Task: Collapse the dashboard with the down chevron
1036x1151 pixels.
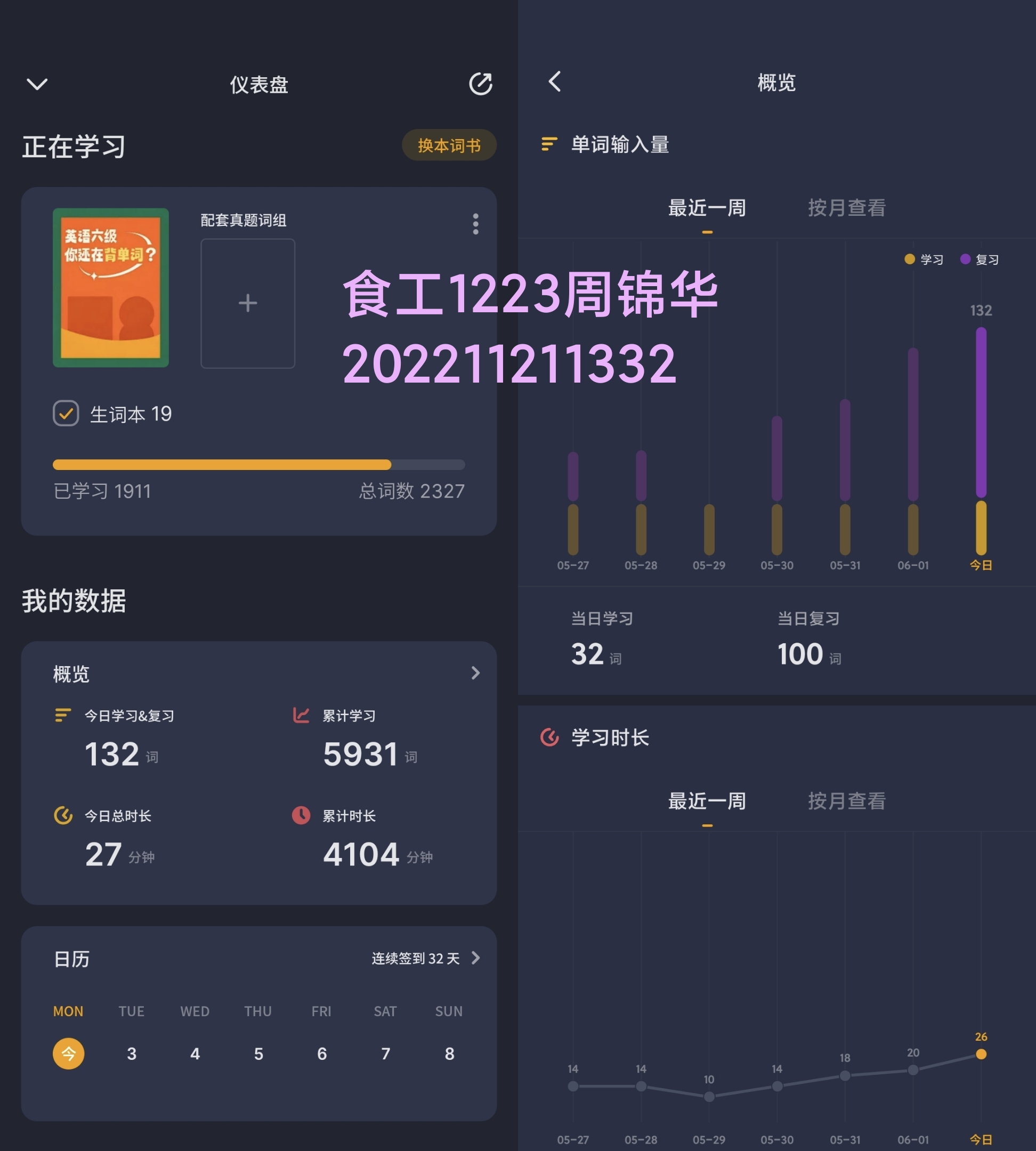Action: coord(37,84)
